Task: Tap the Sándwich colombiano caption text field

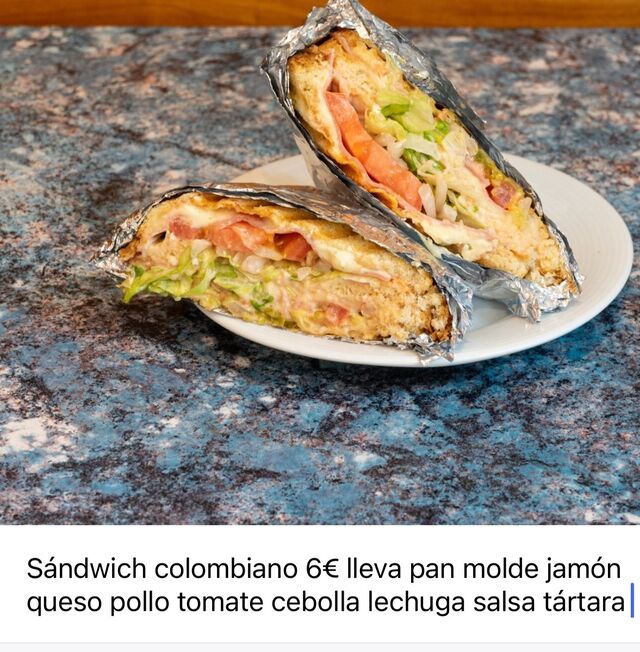Action: click(x=320, y=584)
